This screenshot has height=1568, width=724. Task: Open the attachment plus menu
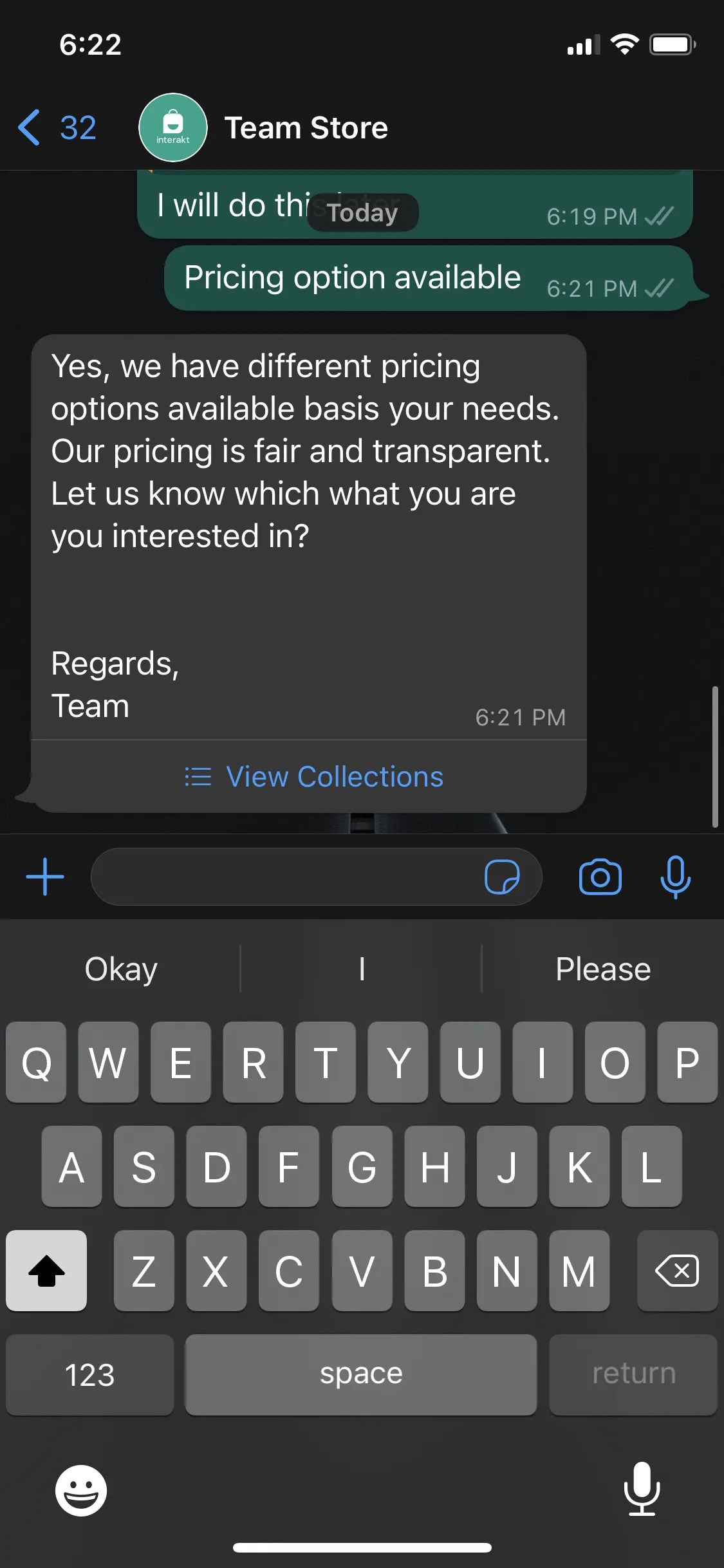45,877
